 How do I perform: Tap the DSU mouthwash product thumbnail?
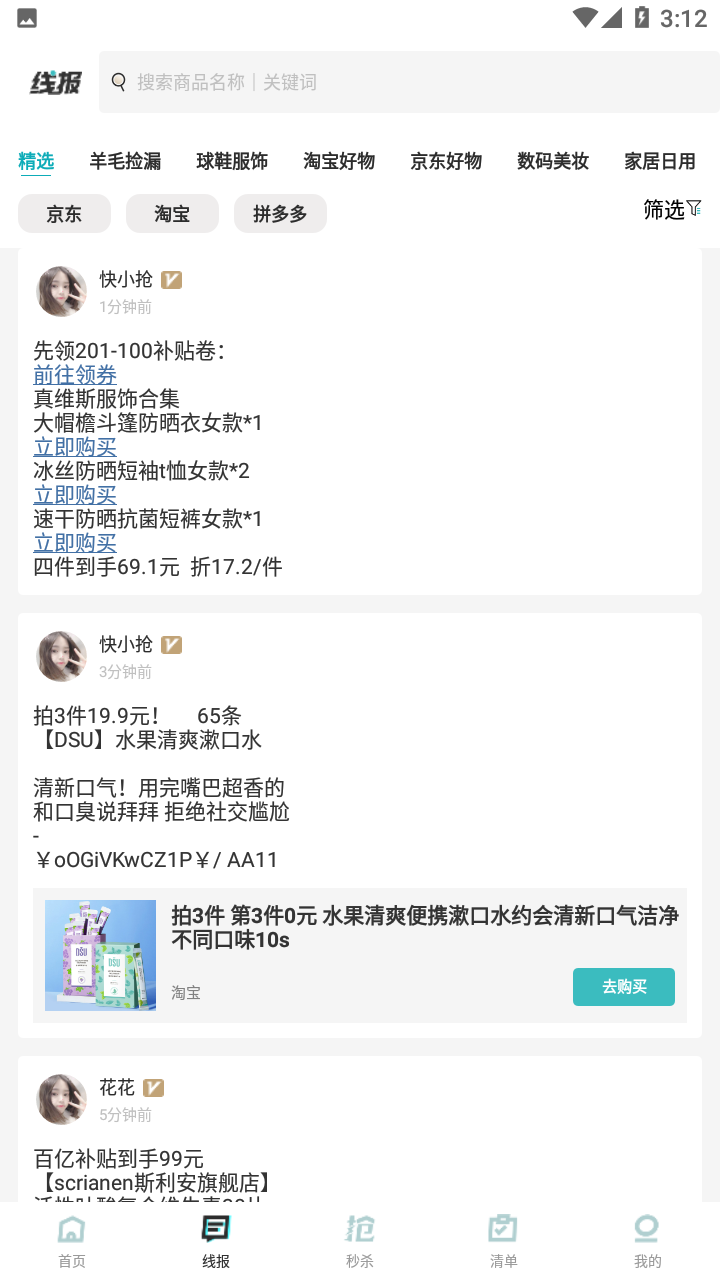click(100, 954)
